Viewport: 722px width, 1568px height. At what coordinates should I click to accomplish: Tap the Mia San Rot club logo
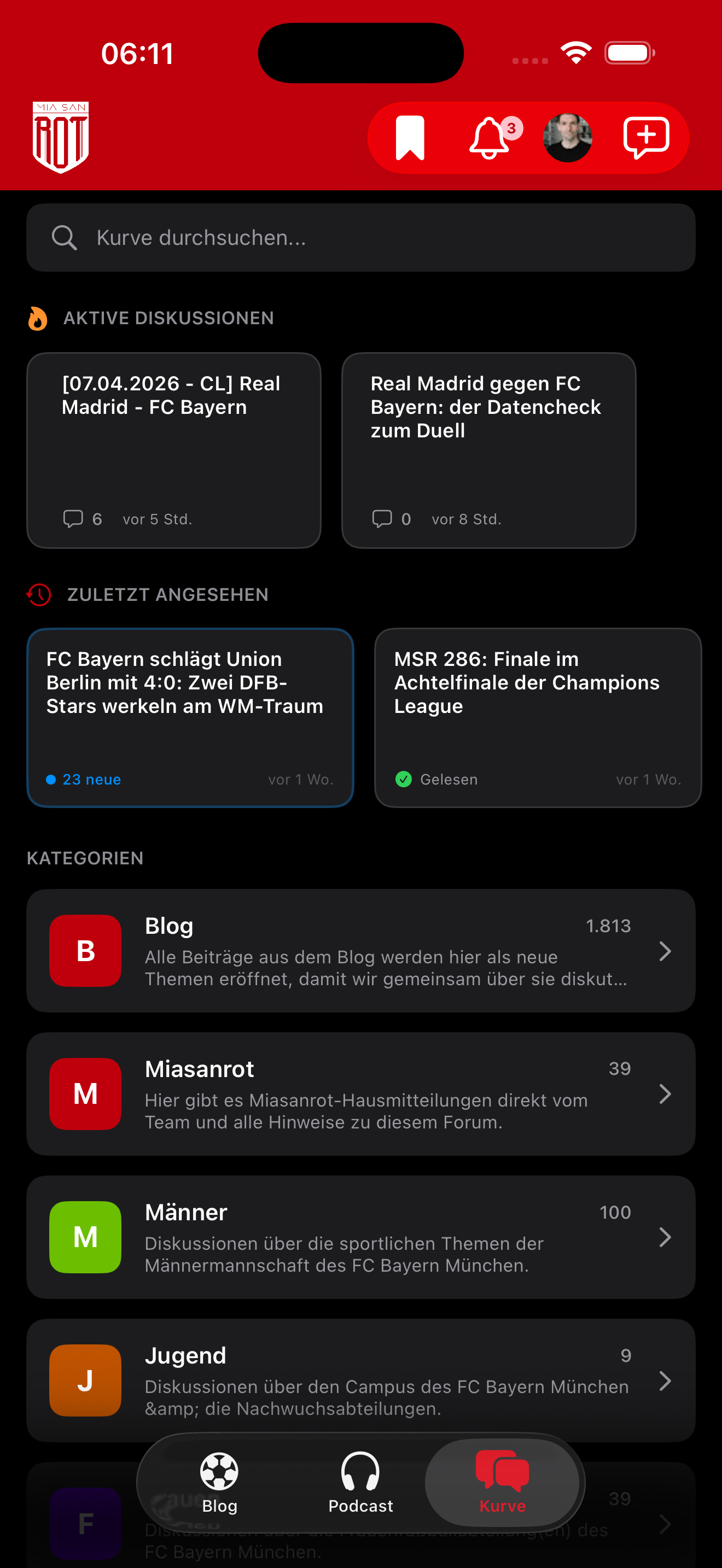pyautogui.click(x=61, y=136)
